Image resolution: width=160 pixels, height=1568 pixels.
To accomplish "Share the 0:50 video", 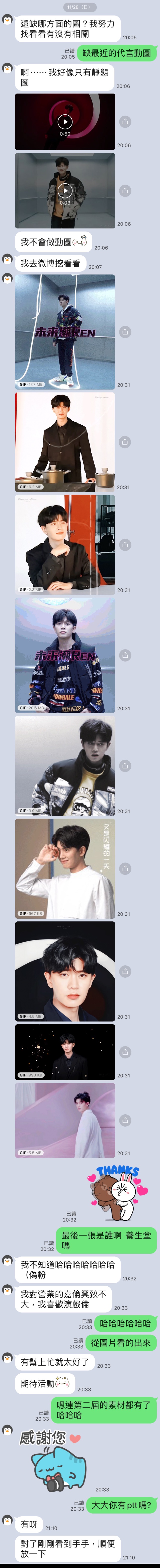I will click(x=125, y=122).
